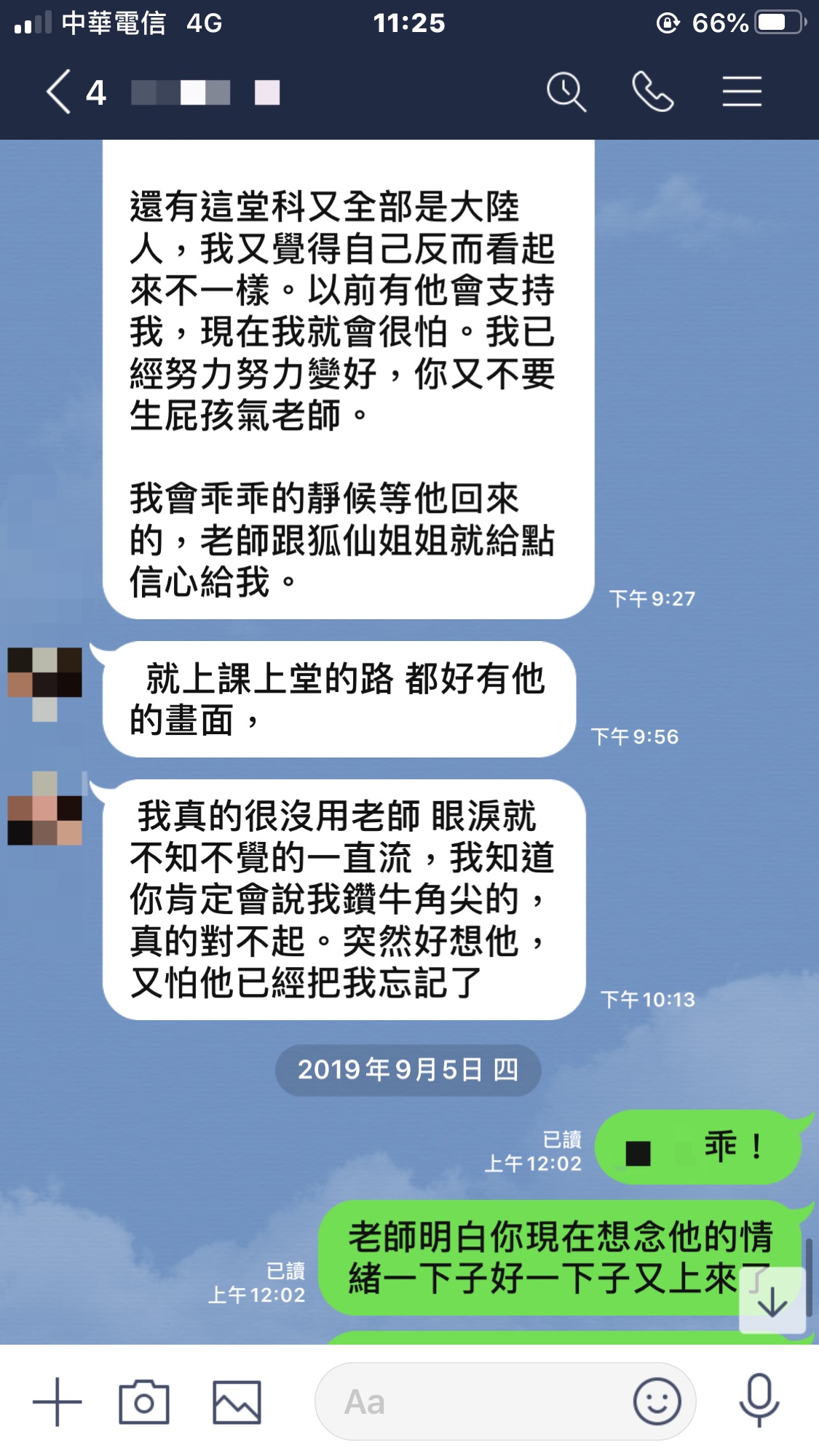
Task: Search within this conversation
Action: [566, 92]
